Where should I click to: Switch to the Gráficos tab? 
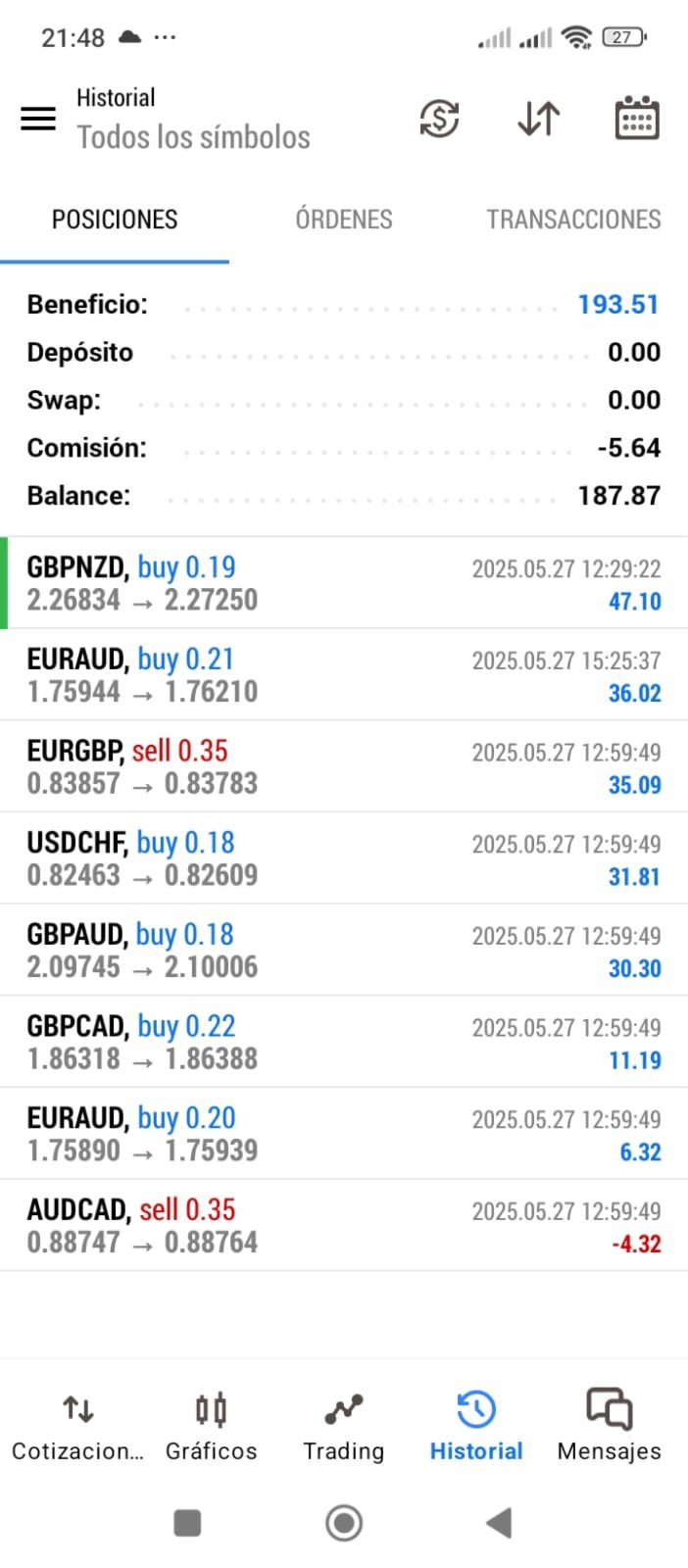[211, 1427]
